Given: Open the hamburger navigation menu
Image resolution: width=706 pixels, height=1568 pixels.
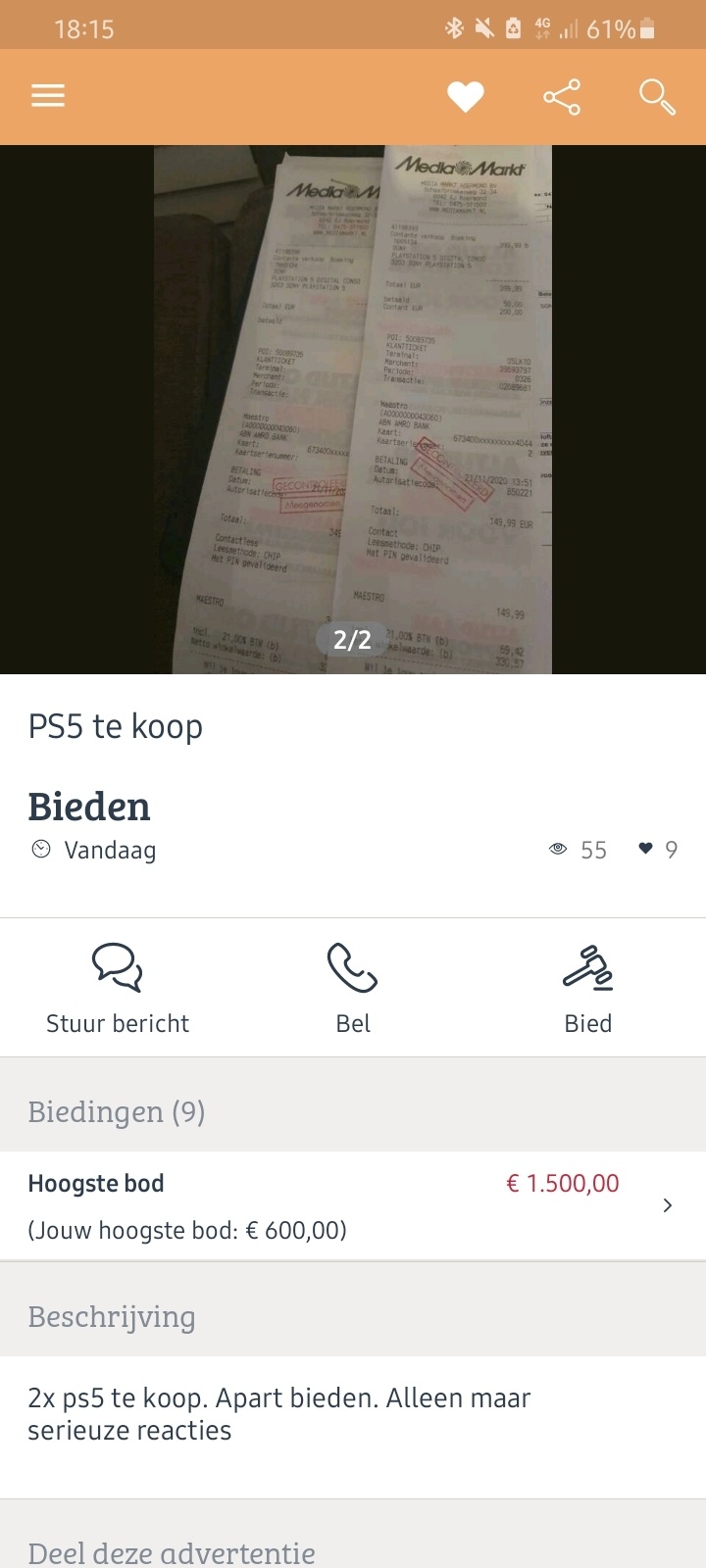Looking at the screenshot, I should 47,95.
